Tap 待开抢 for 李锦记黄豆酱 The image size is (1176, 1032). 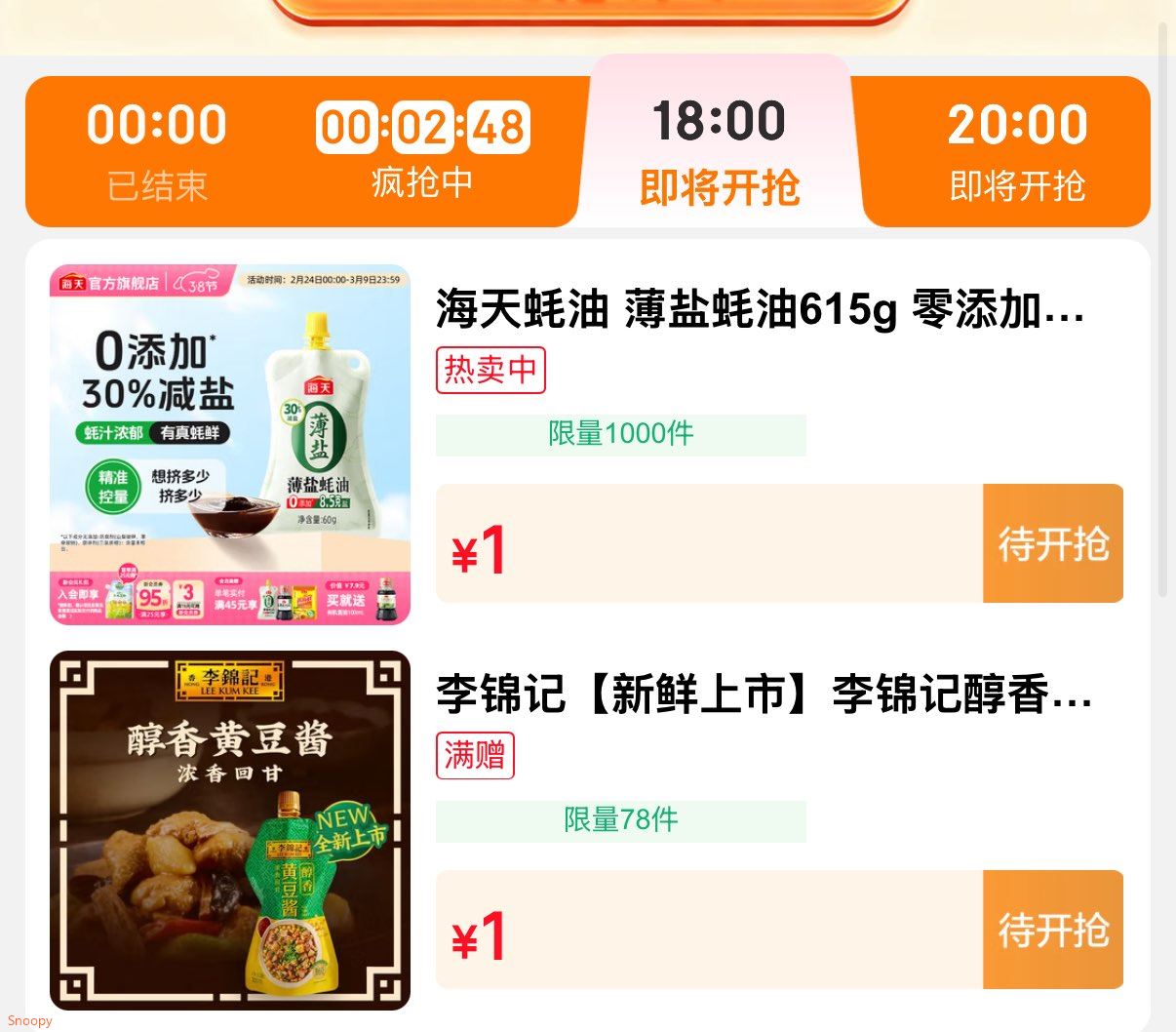point(1053,930)
